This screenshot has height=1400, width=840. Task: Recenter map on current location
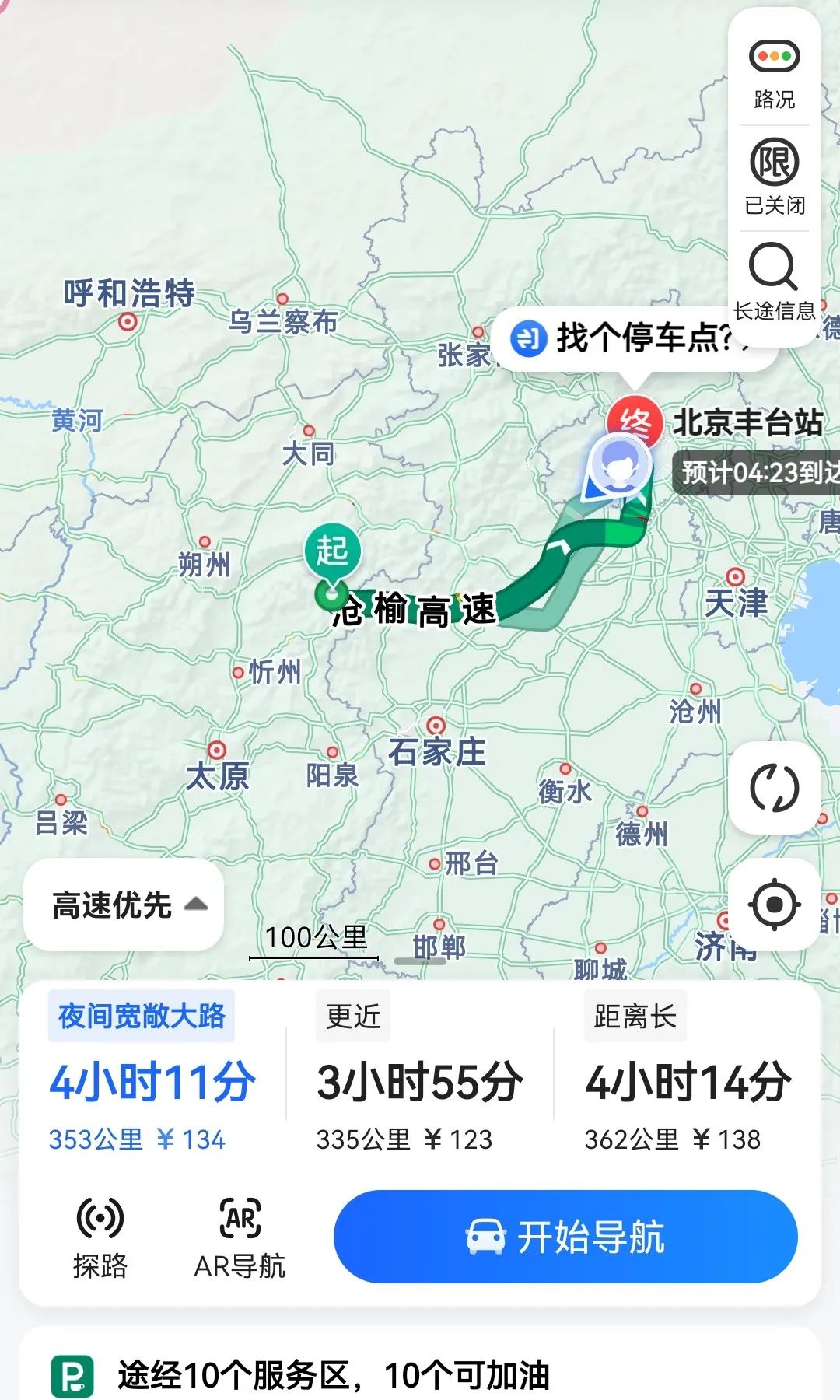click(x=774, y=905)
